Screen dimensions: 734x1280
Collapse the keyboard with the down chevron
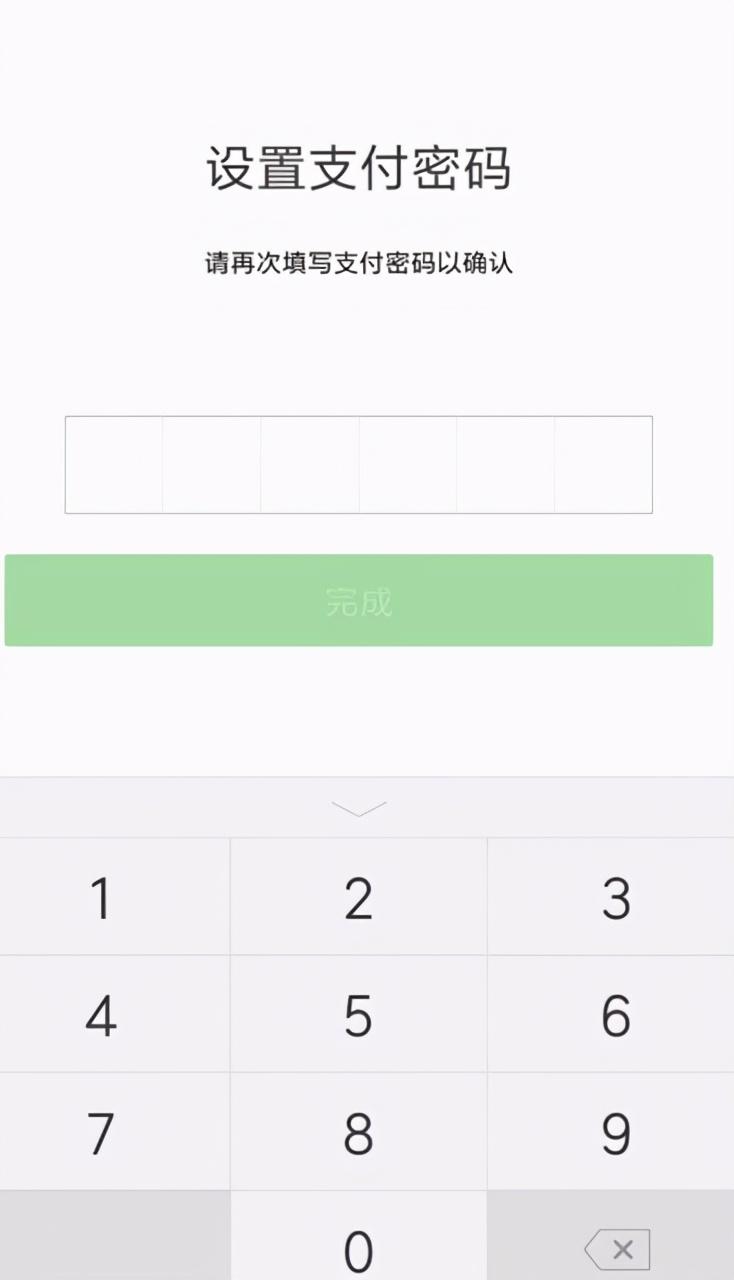click(358, 808)
